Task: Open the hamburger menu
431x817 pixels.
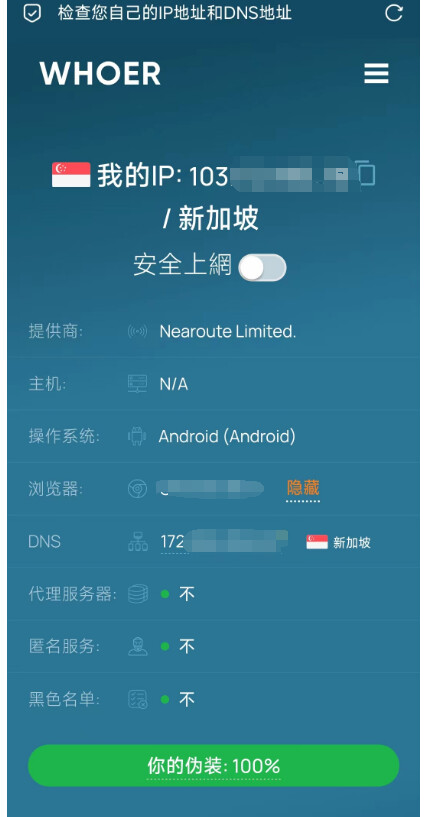Action: (376, 73)
